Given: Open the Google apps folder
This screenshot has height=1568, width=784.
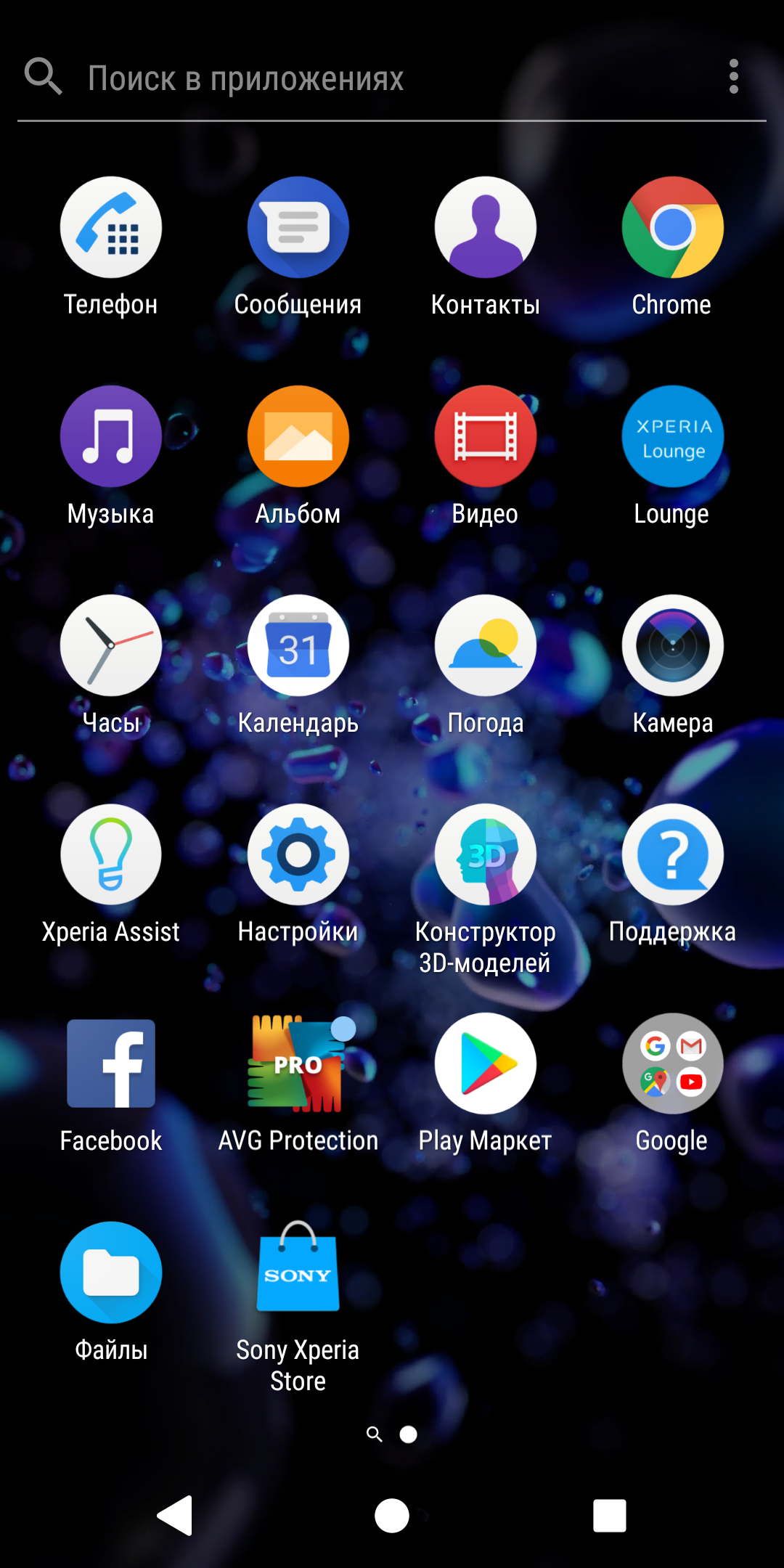Looking at the screenshot, I should pyautogui.click(x=673, y=1064).
